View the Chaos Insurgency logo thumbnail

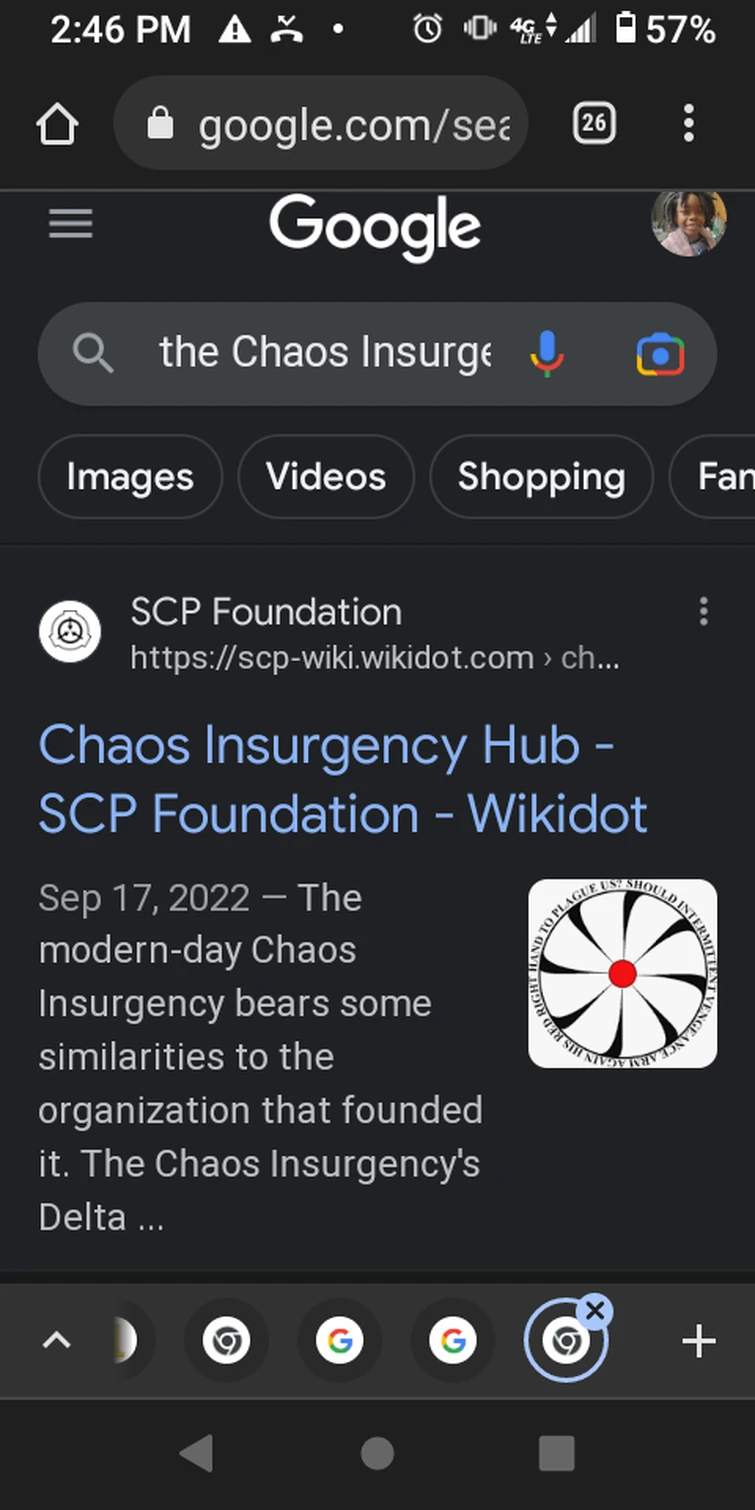point(622,973)
